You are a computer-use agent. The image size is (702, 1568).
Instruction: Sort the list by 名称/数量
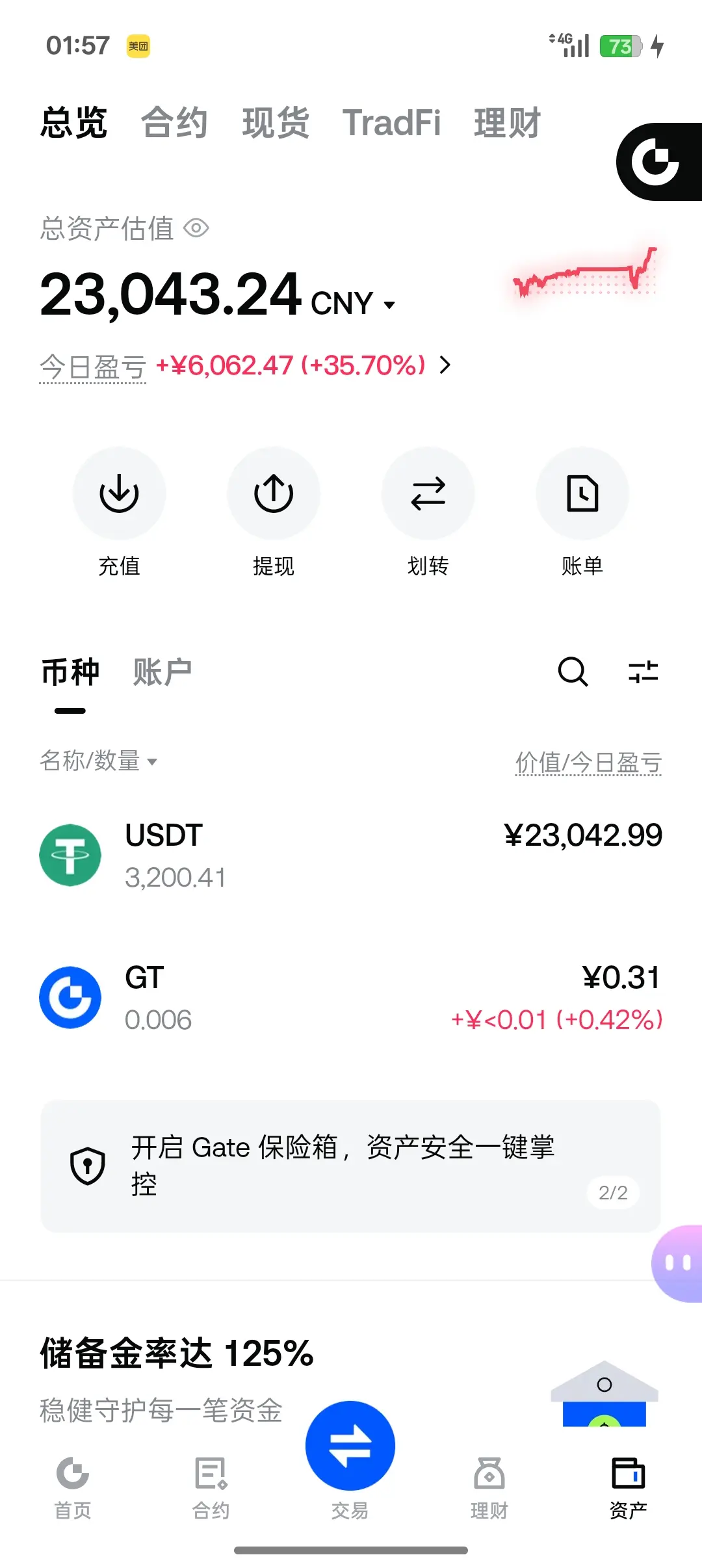98,761
